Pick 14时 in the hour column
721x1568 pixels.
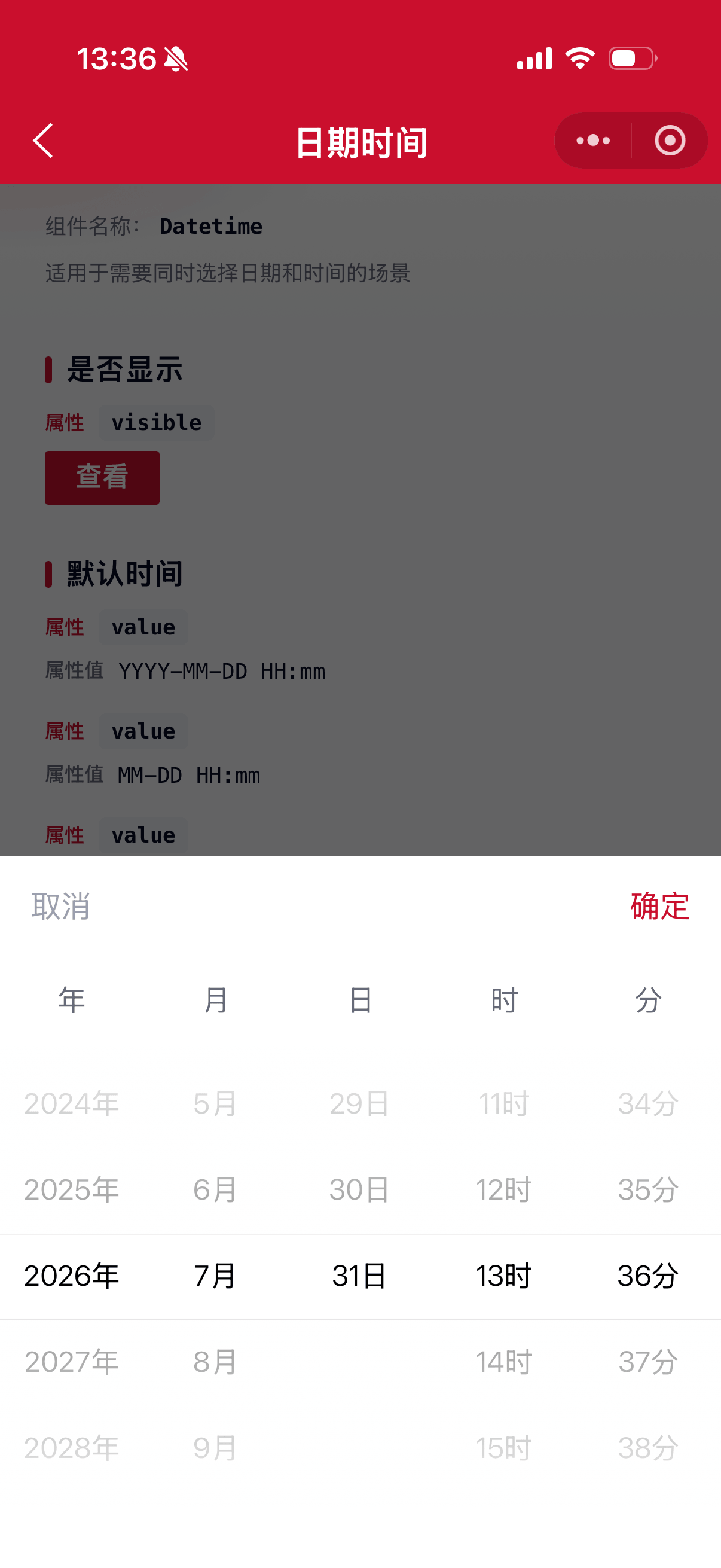click(504, 1362)
